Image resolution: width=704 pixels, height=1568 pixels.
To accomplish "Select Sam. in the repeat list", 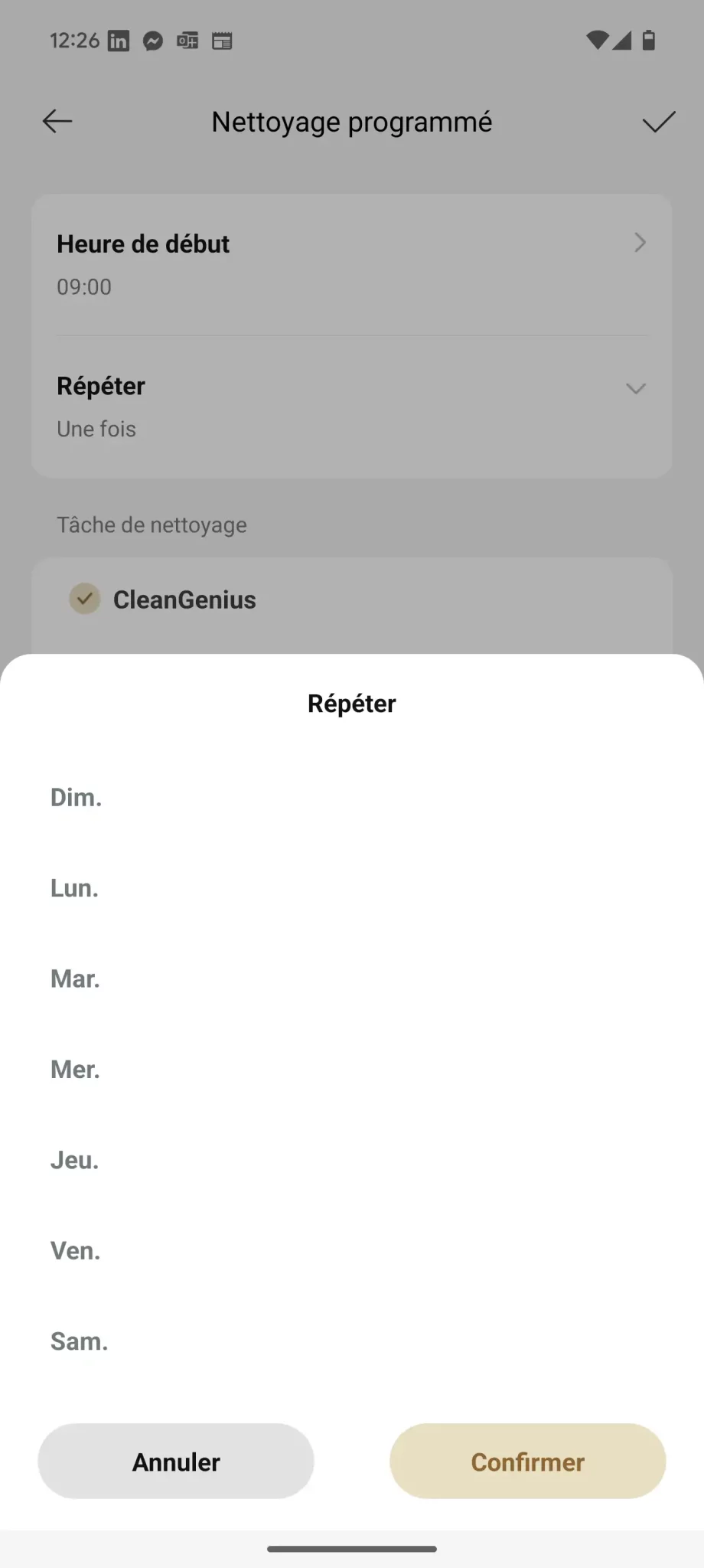I will 352,1341.
